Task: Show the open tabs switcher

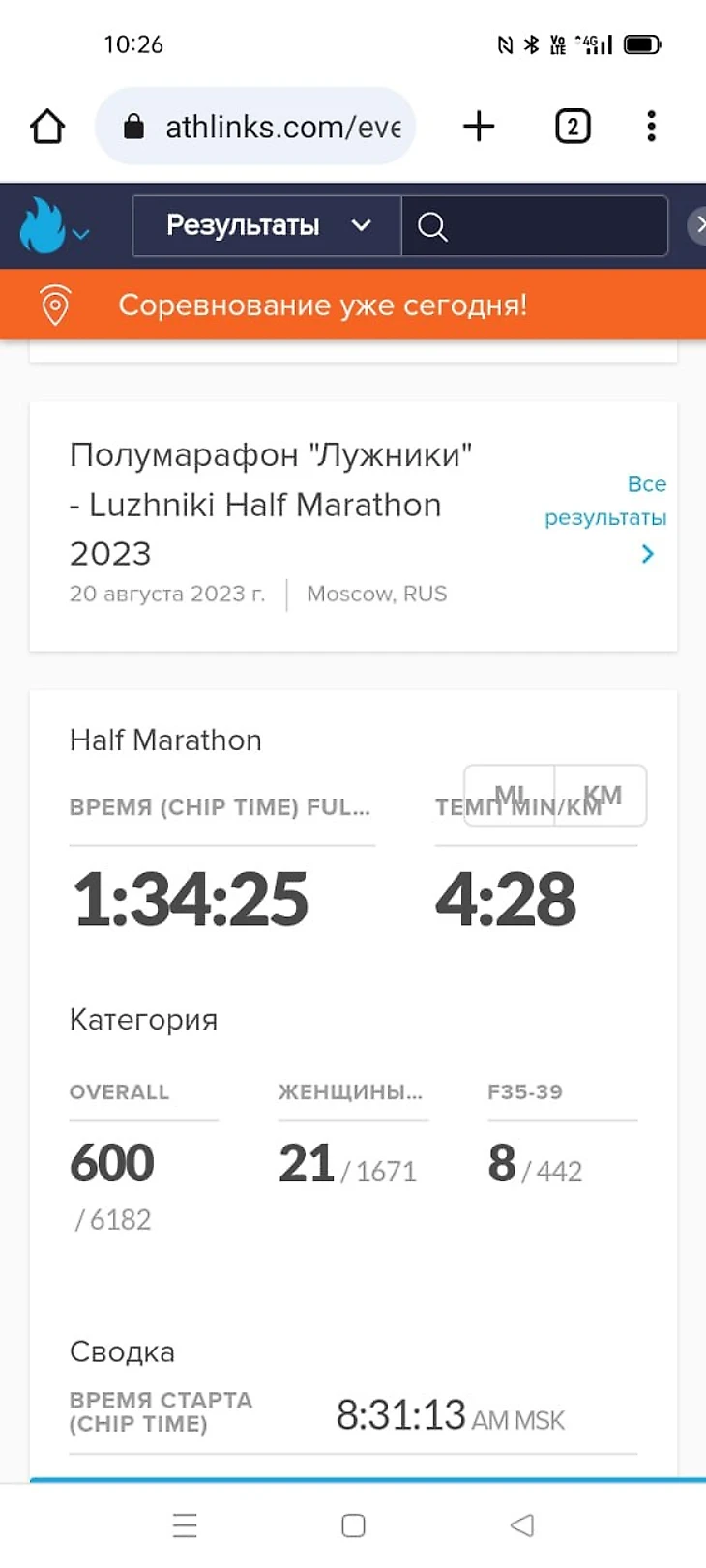Action: tap(573, 127)
